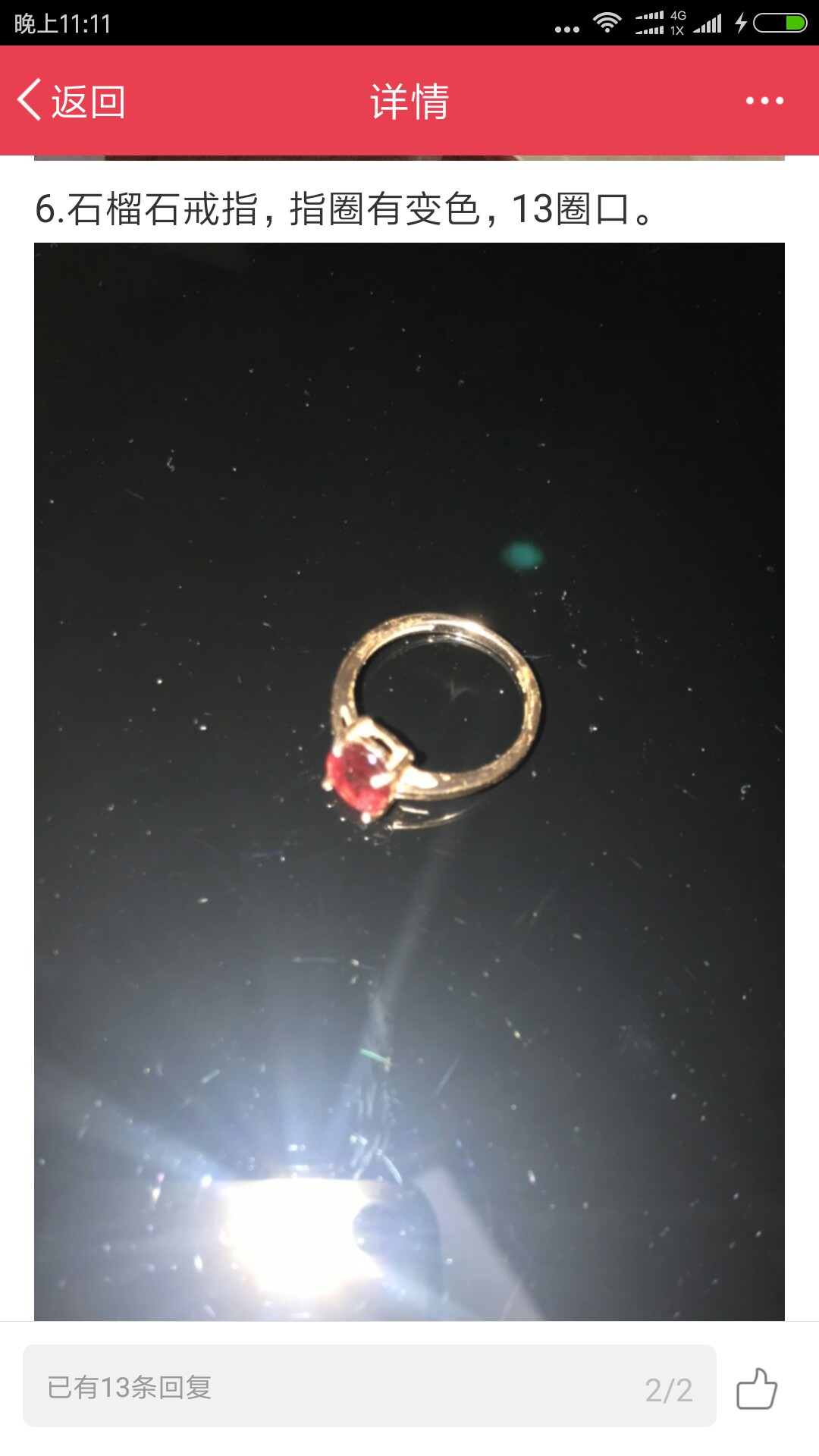Open the garnet ring photo

tap(409, 781)
